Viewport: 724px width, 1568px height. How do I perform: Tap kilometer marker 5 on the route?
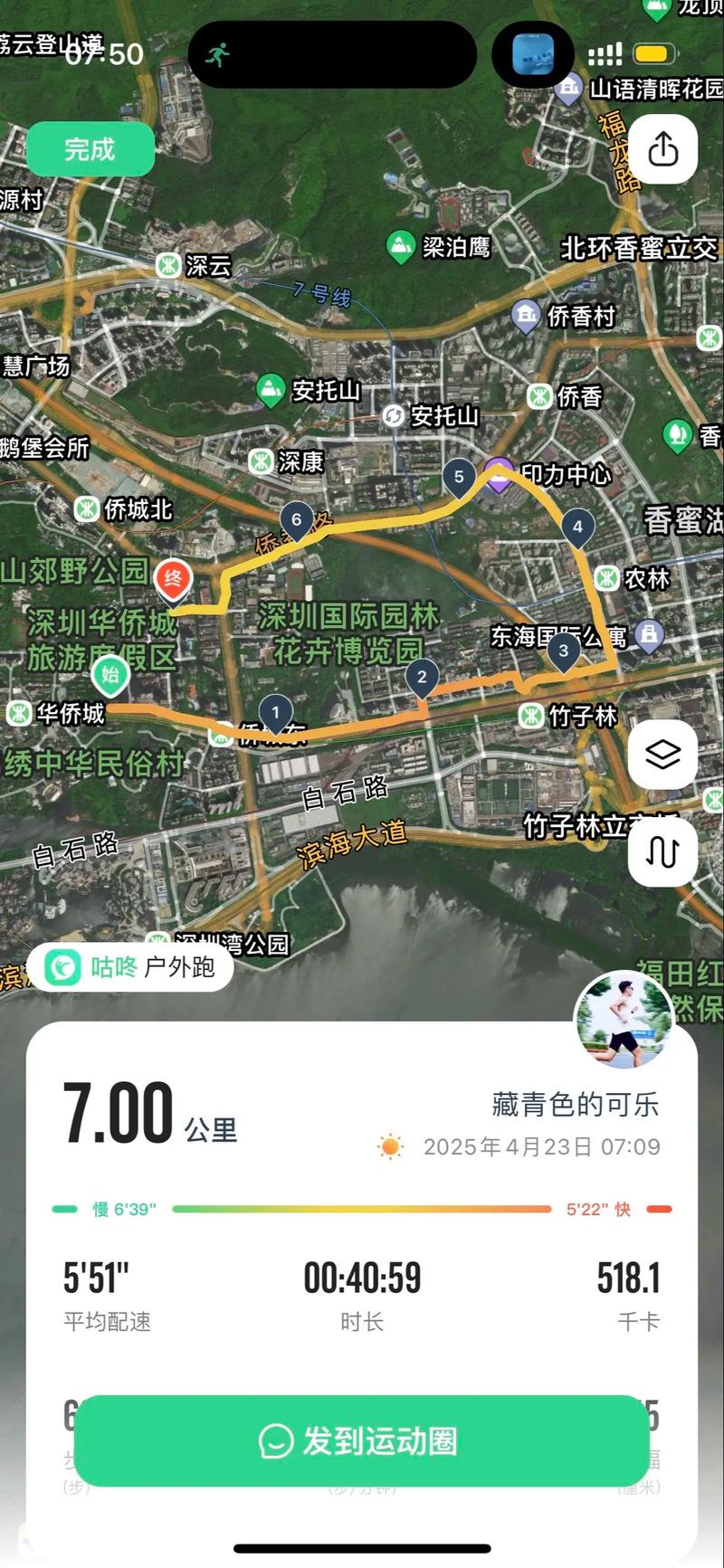pos(460,473)
